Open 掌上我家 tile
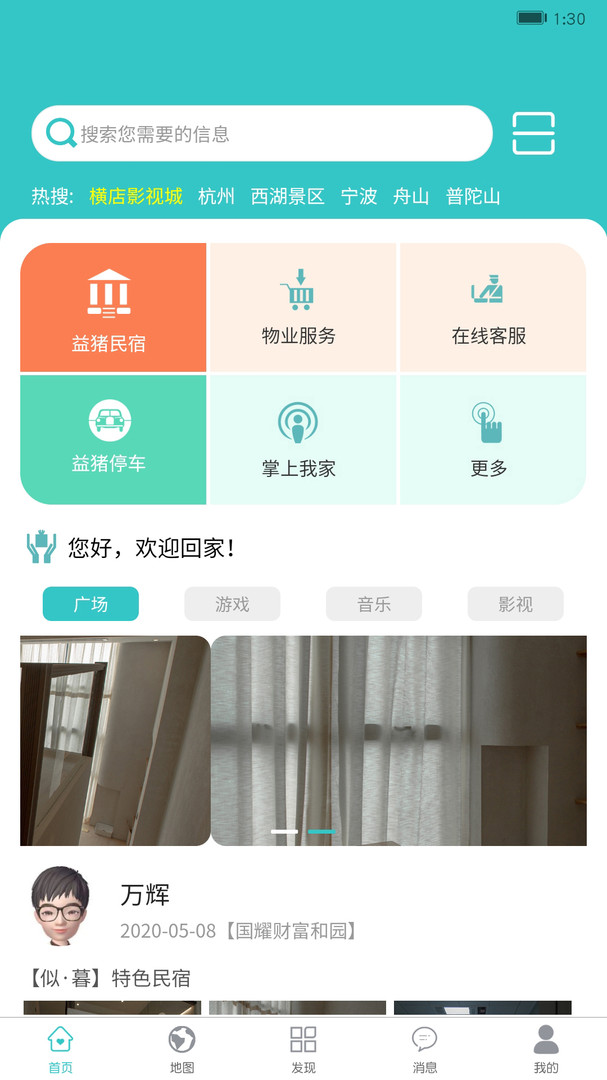The image size is (607, 1080). click(x=303, y=439)
